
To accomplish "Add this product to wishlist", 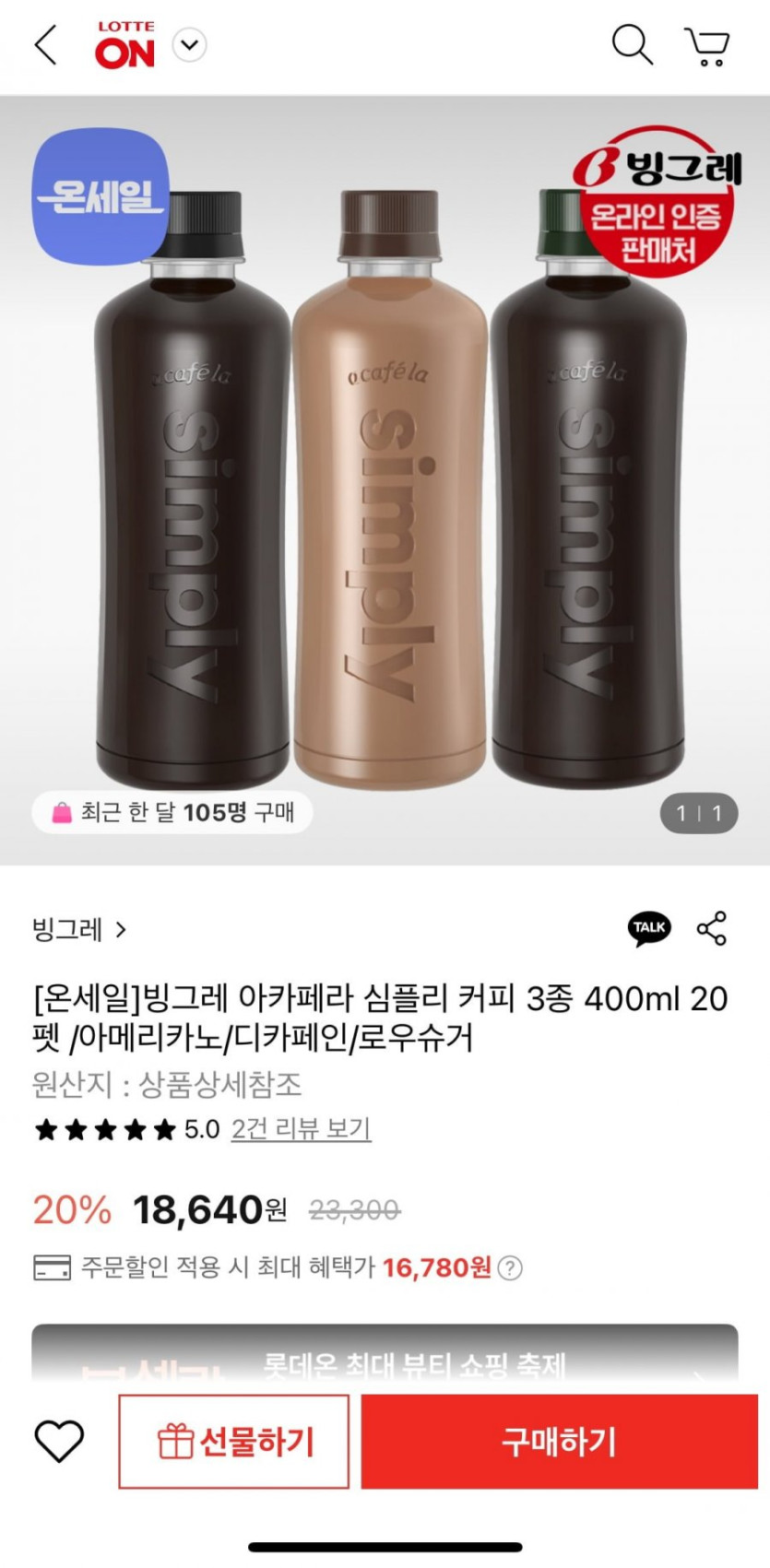I will pos(59,1441).
